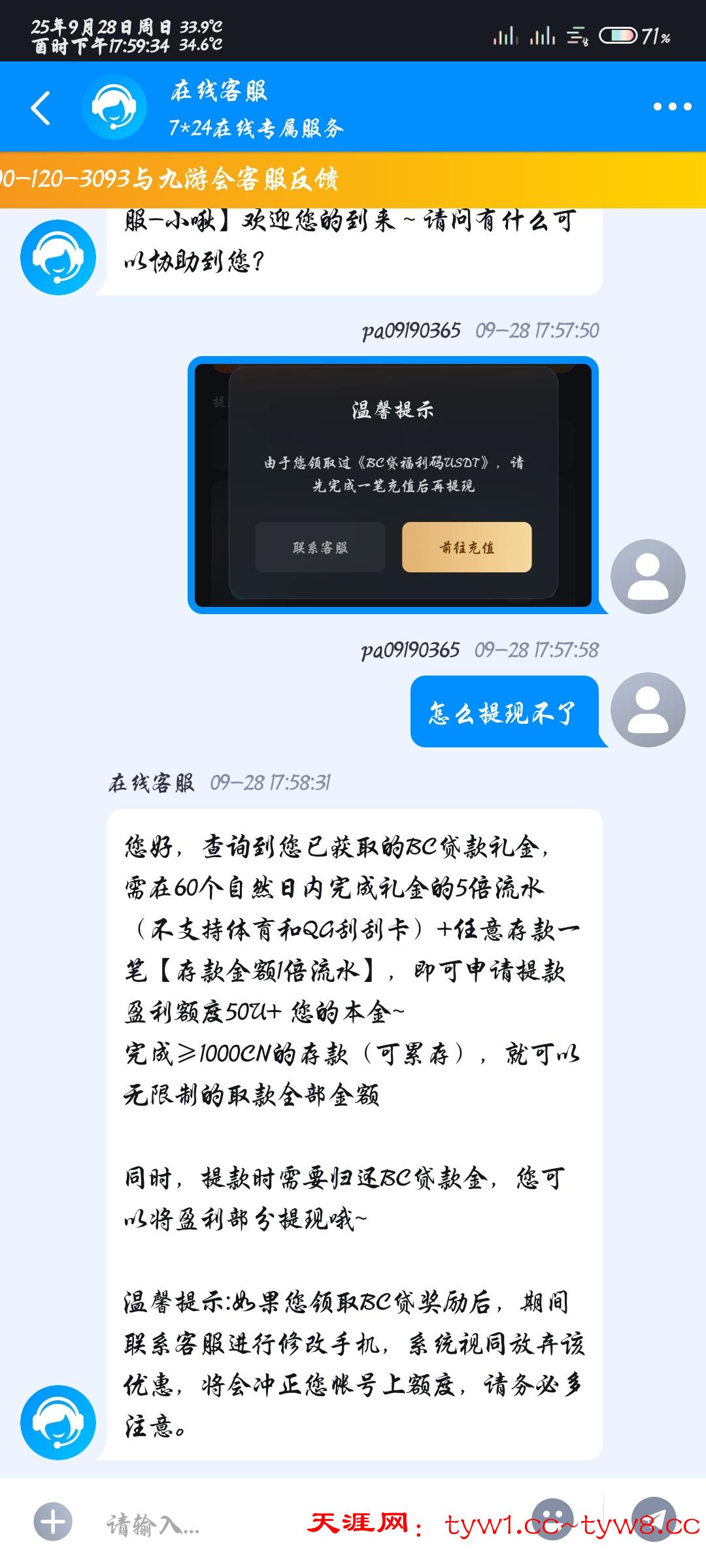The image size is (706, 1568).
Task: Go back from the online customer service chat
Action: tap(41, 108)
